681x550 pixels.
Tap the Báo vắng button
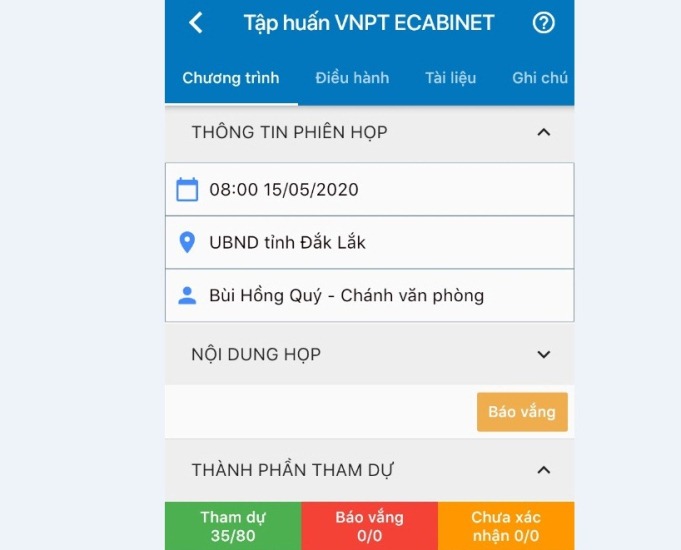click(522, 412)
